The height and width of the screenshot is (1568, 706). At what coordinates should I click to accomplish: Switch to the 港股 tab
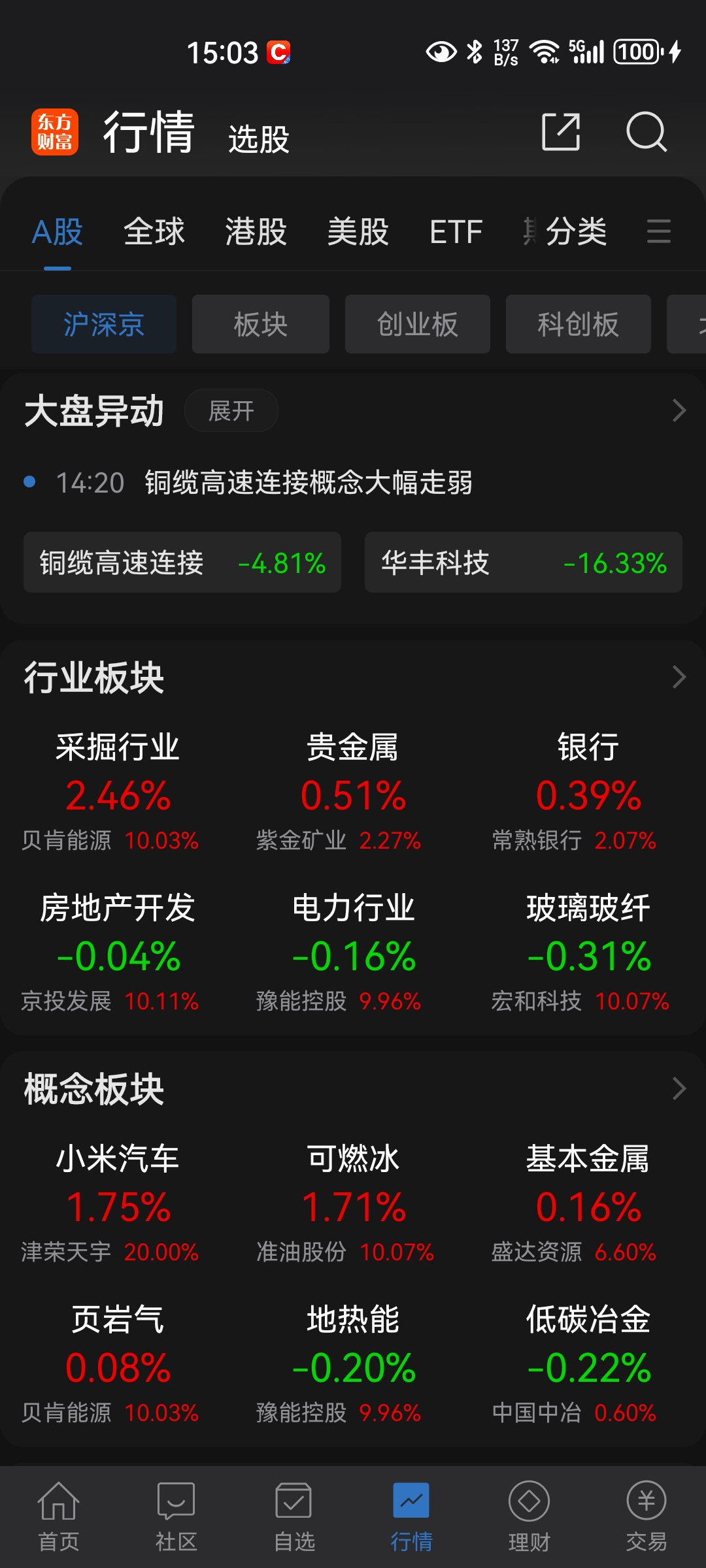pos(255,233)
